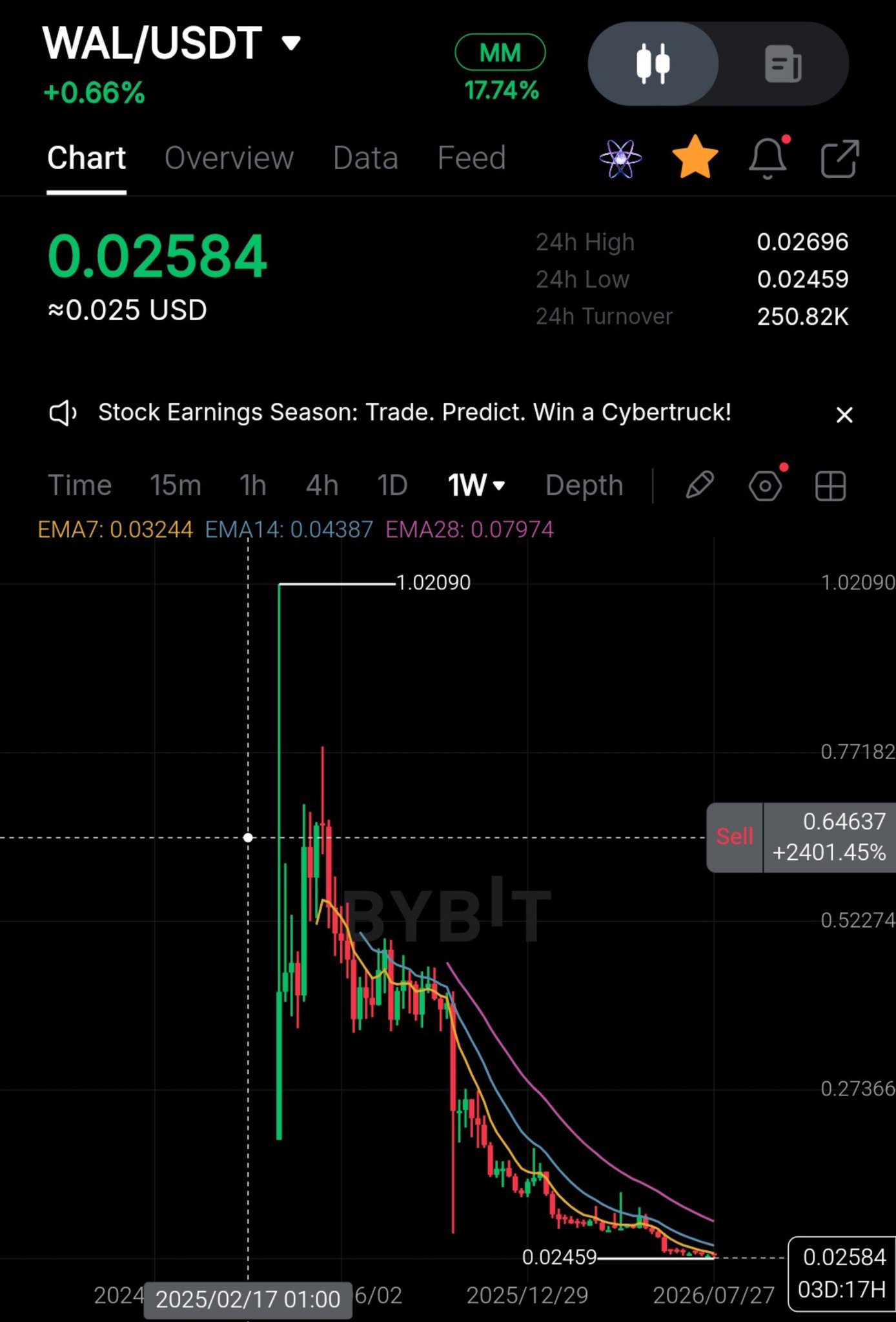This screenshot has height=1322, width=896.
Task: Show the Depth chart
Action: coord(584,485)
